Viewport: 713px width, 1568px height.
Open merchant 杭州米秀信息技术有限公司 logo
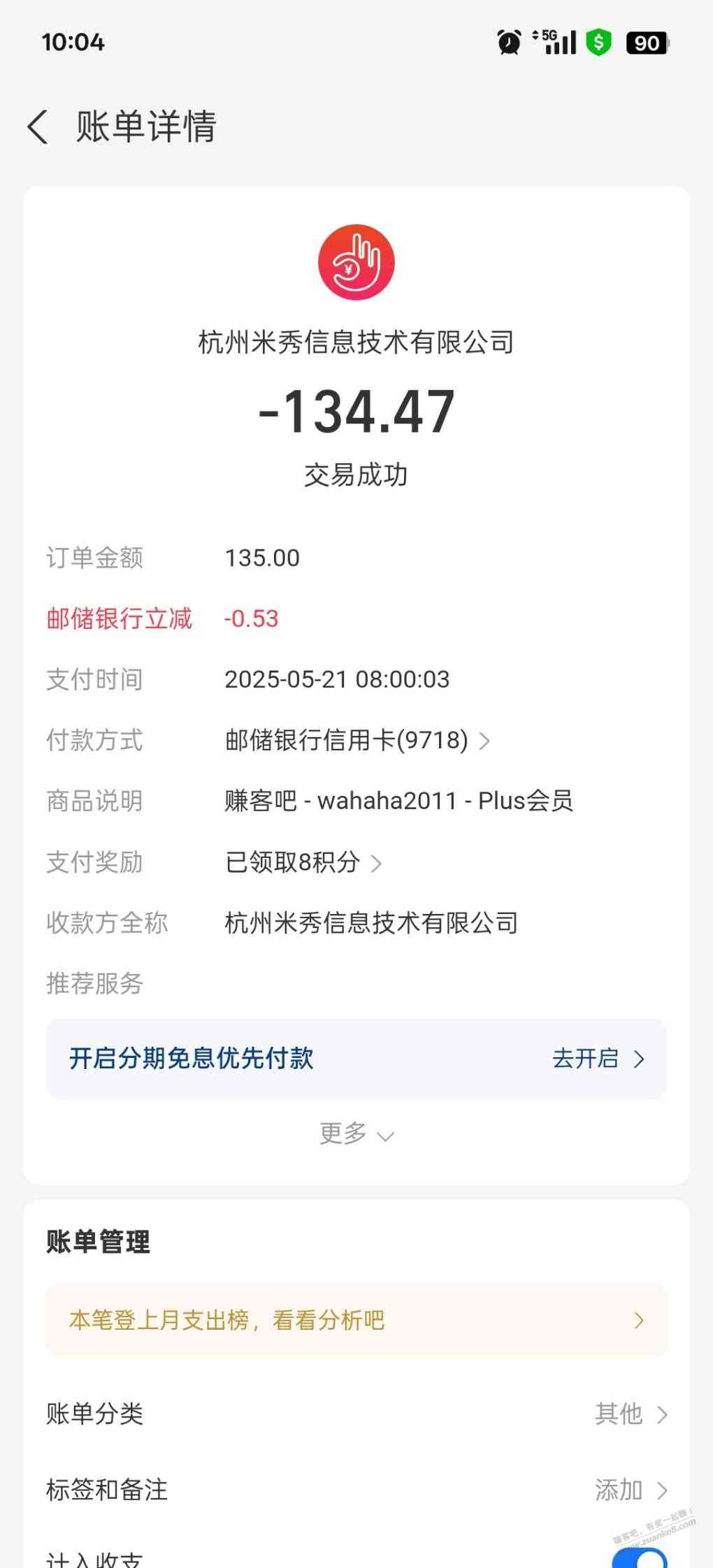(x=356, y=263)
